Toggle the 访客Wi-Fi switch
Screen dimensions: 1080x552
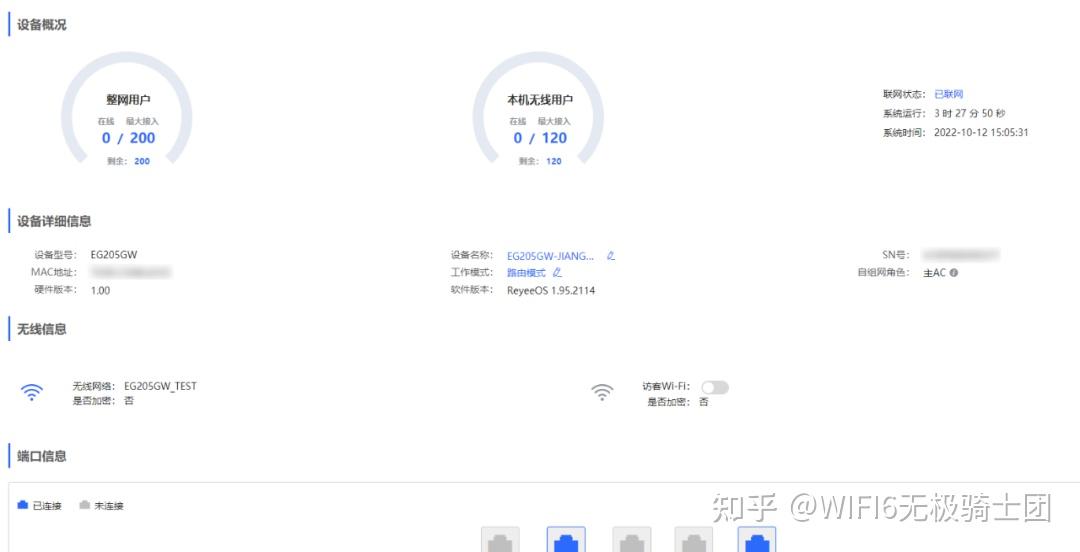[714, 387]
